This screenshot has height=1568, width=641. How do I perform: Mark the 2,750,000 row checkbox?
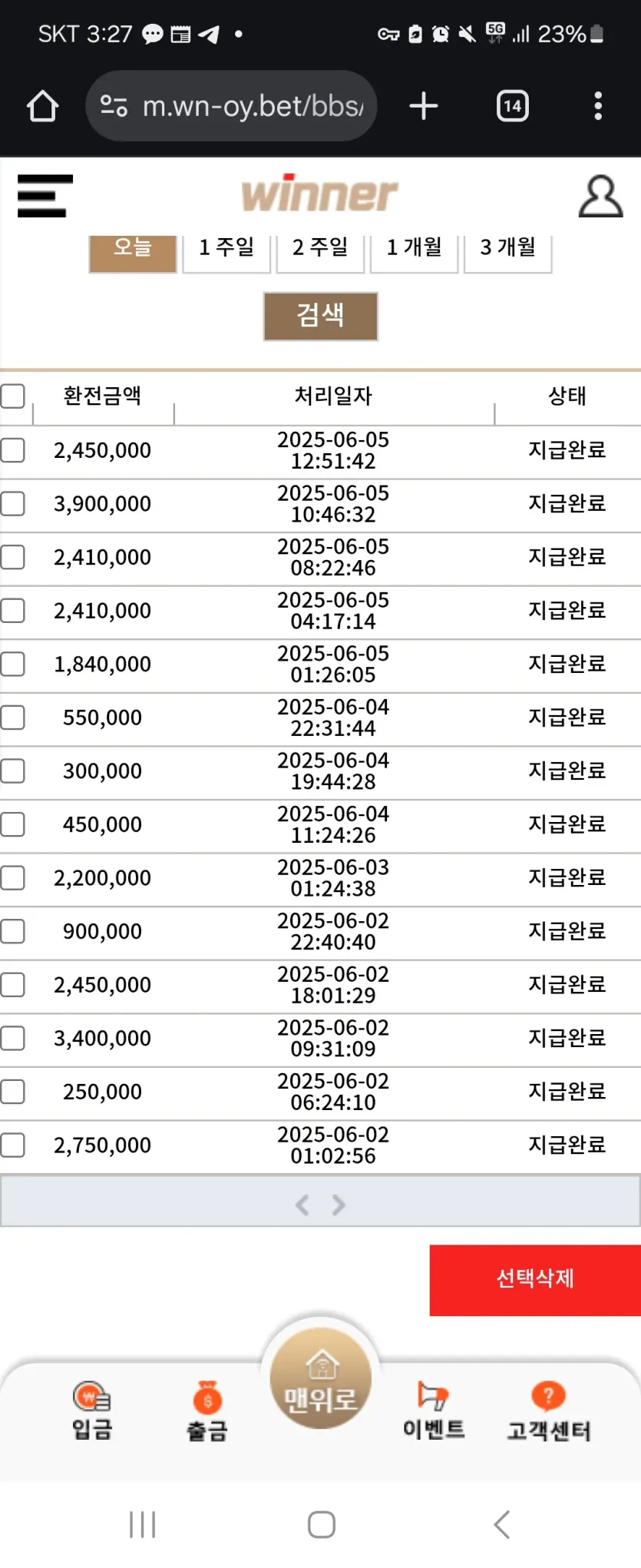(12, 1145)
